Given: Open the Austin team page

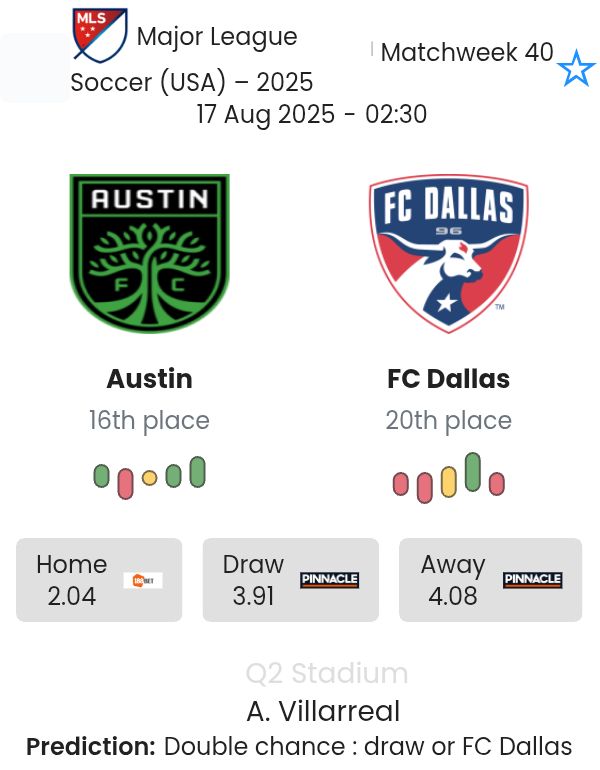Looking at the screenshot, I should (x=149, y=379).
